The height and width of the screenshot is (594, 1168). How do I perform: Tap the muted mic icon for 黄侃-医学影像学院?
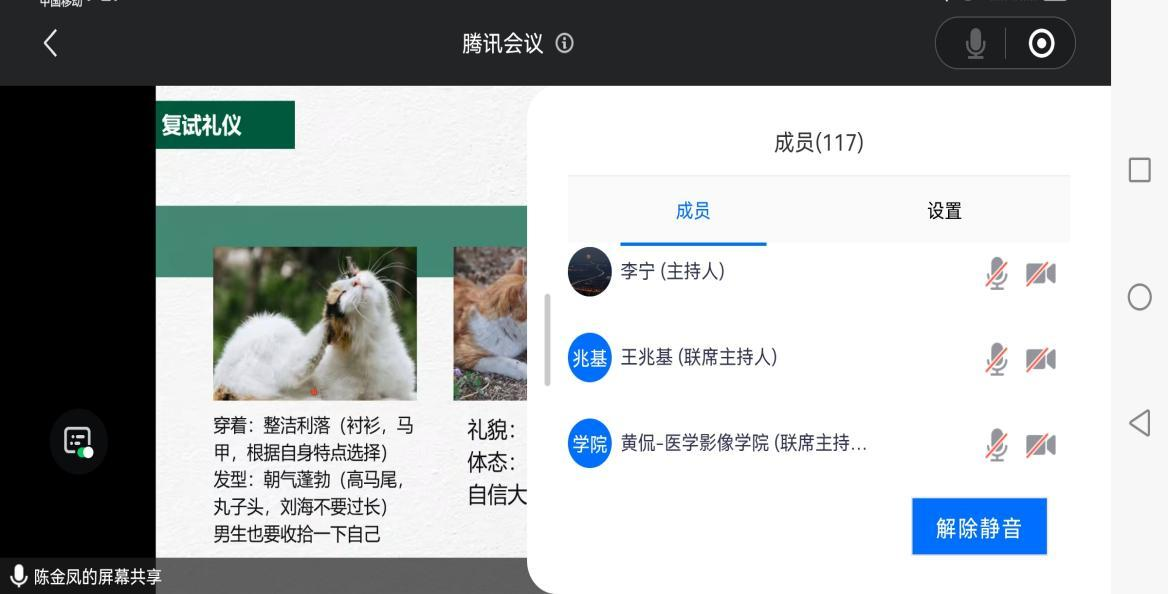pyautogui.click(x=996, y=445)
